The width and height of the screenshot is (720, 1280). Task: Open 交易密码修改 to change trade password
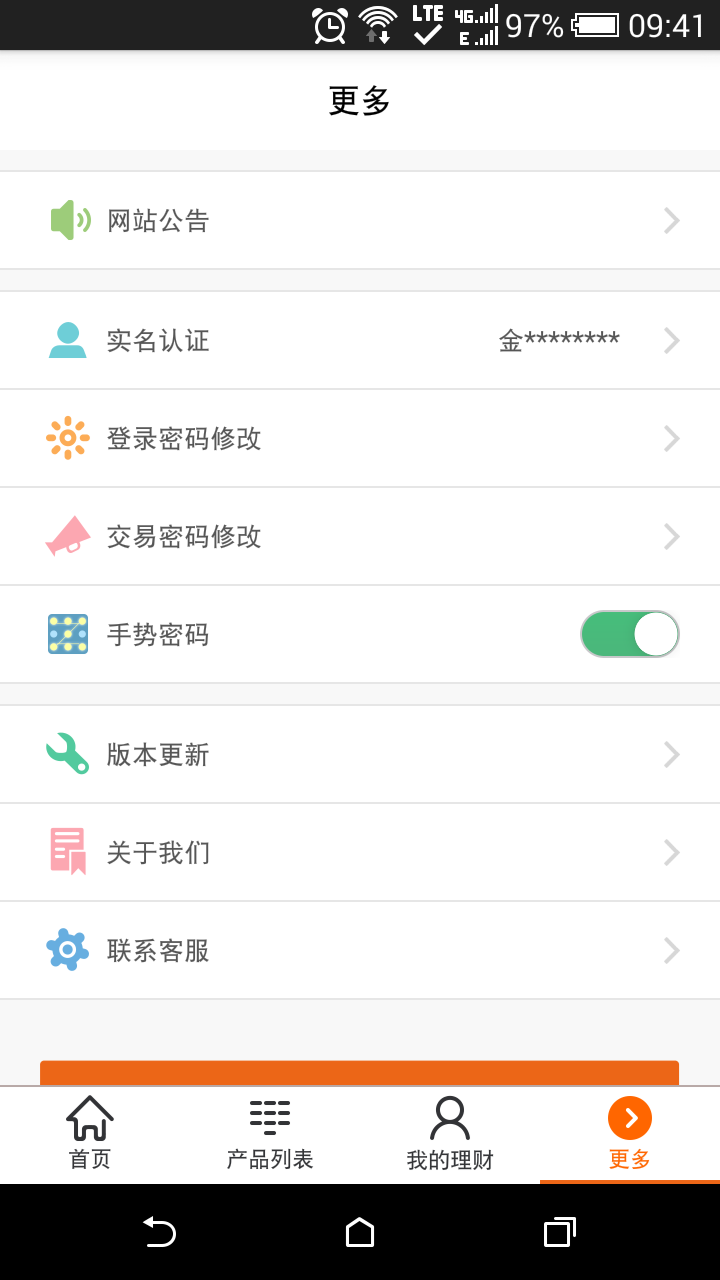click(x=360, y=537)
